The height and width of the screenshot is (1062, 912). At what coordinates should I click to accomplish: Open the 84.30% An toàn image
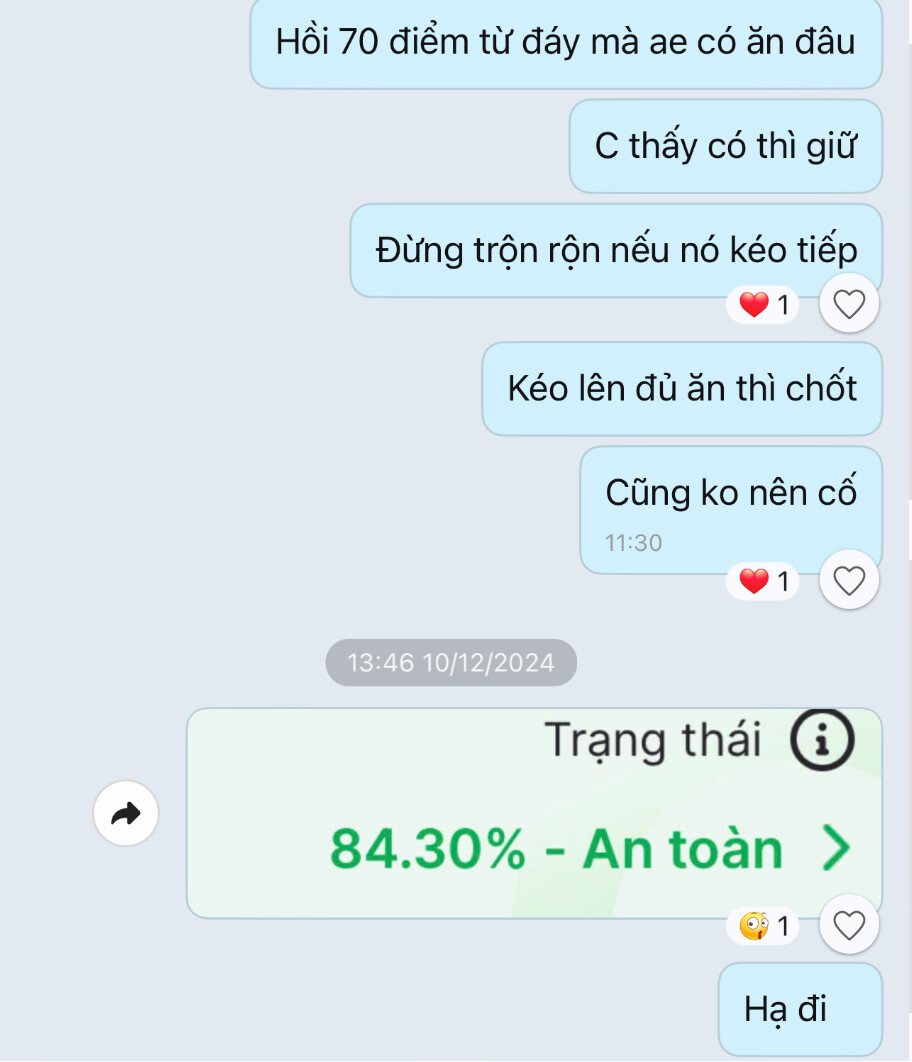[x=534, y=812]
